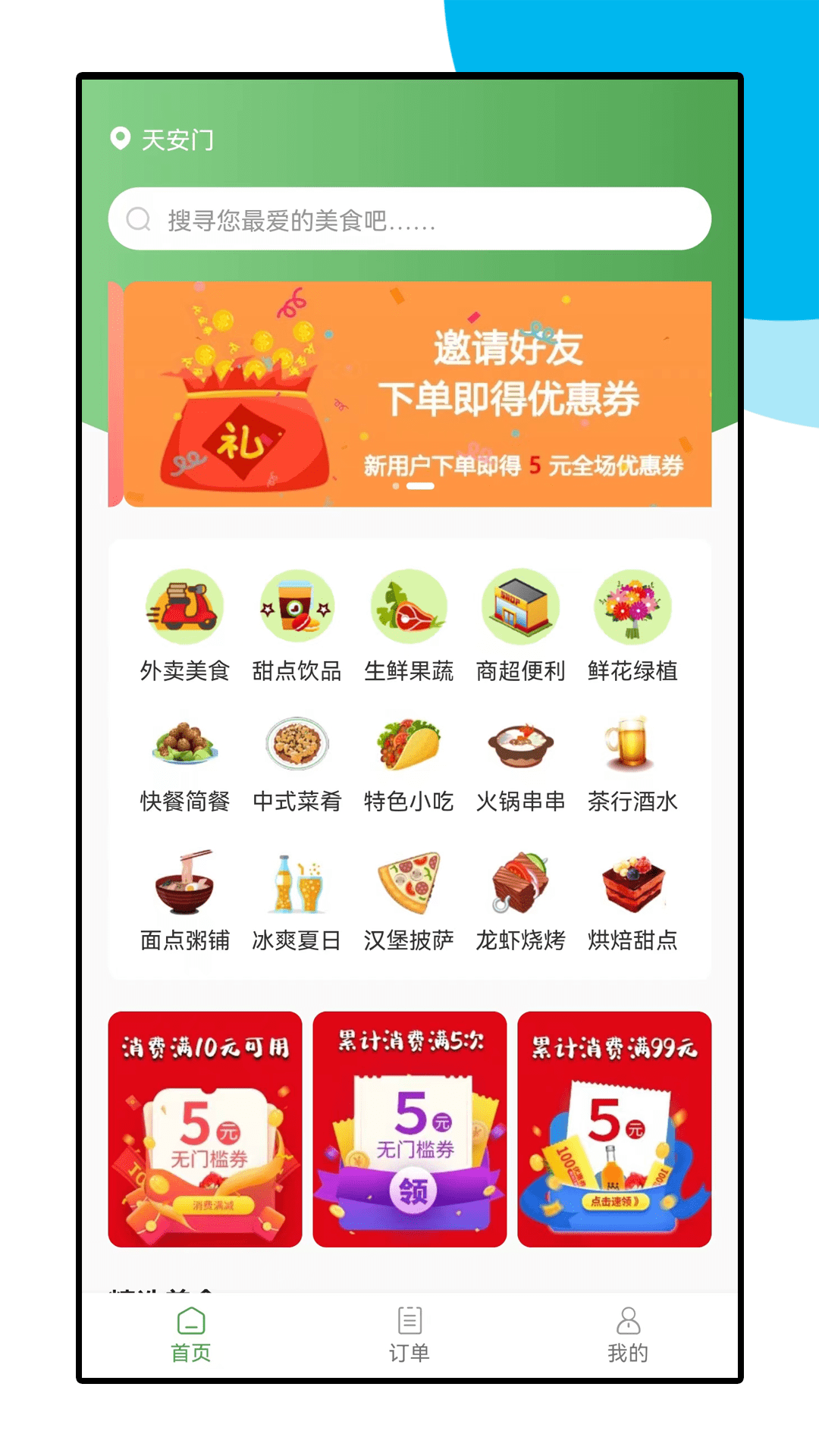This screenshot has width=819, height=1456.
Task: Select the 中式菜肴 category icon
Action: tap(296, 747)
